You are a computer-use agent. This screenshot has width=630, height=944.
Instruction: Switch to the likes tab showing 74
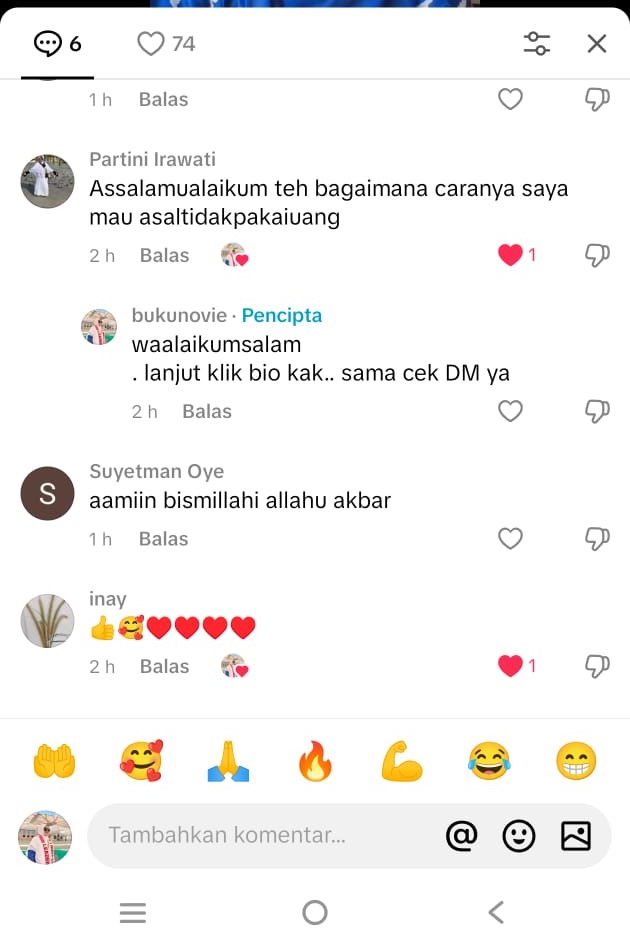(166, 43)
